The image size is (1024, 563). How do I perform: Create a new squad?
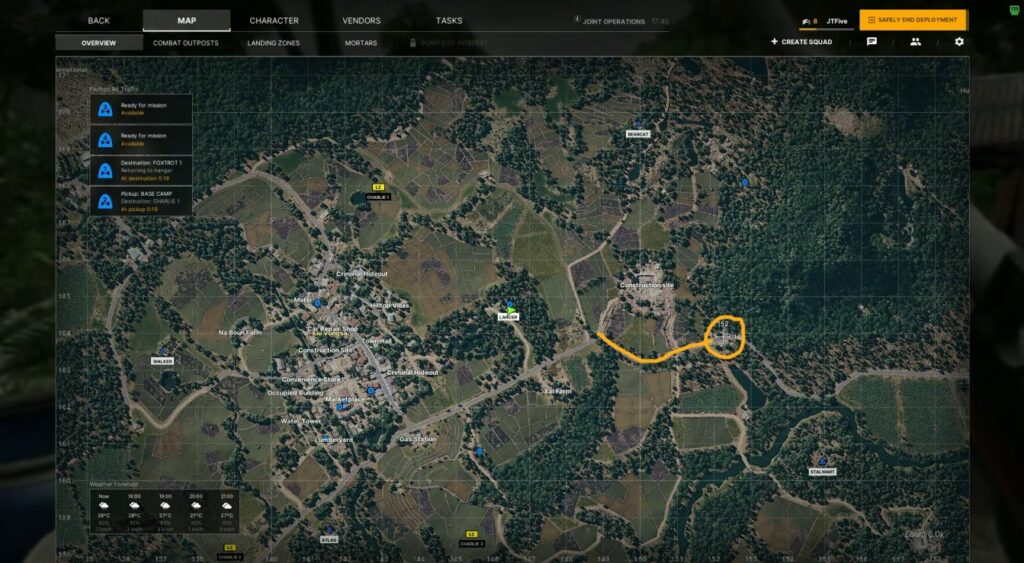[802, 42]
